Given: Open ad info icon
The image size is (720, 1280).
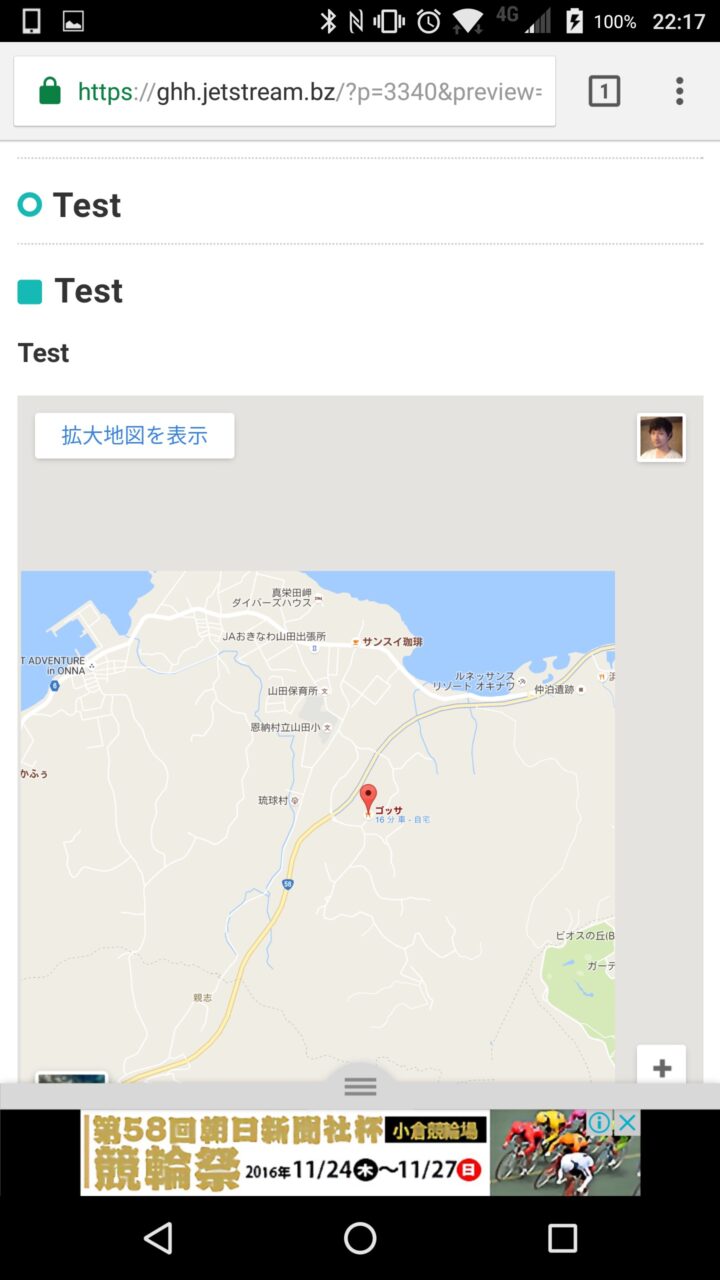Looking at the screenshot, I should click(599, 1122).
